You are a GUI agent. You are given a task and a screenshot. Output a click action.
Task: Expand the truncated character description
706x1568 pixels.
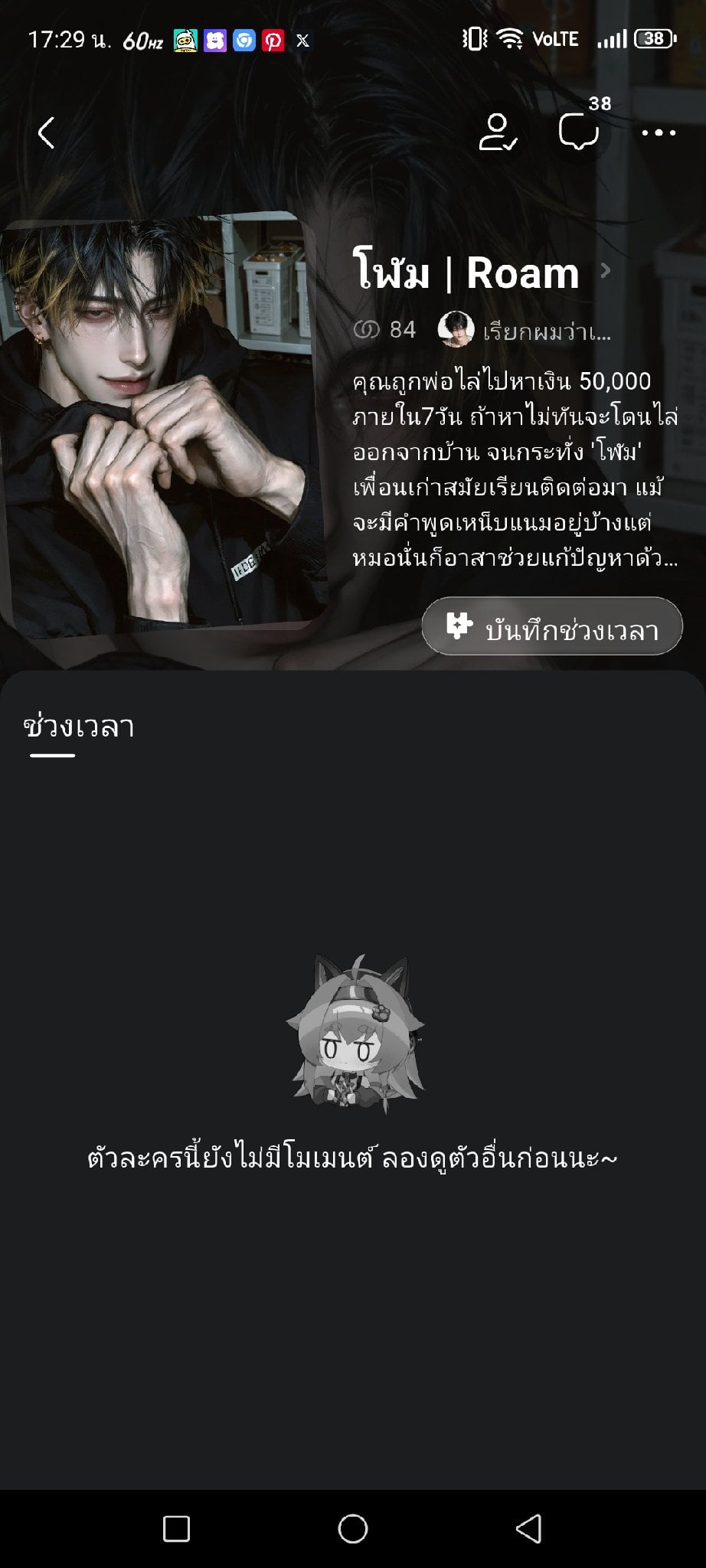pos(515,469)
